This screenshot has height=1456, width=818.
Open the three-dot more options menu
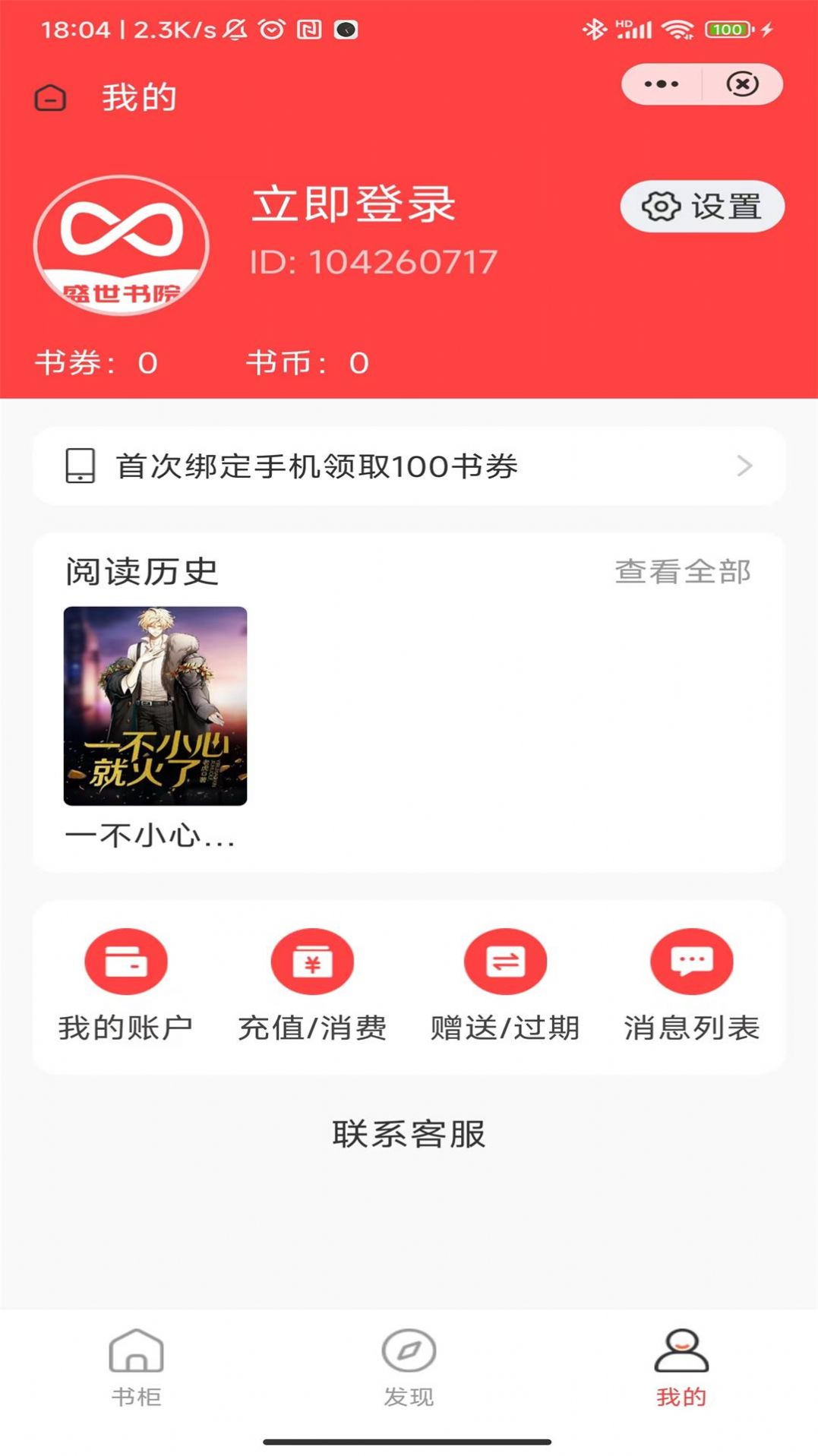[662, 84]
